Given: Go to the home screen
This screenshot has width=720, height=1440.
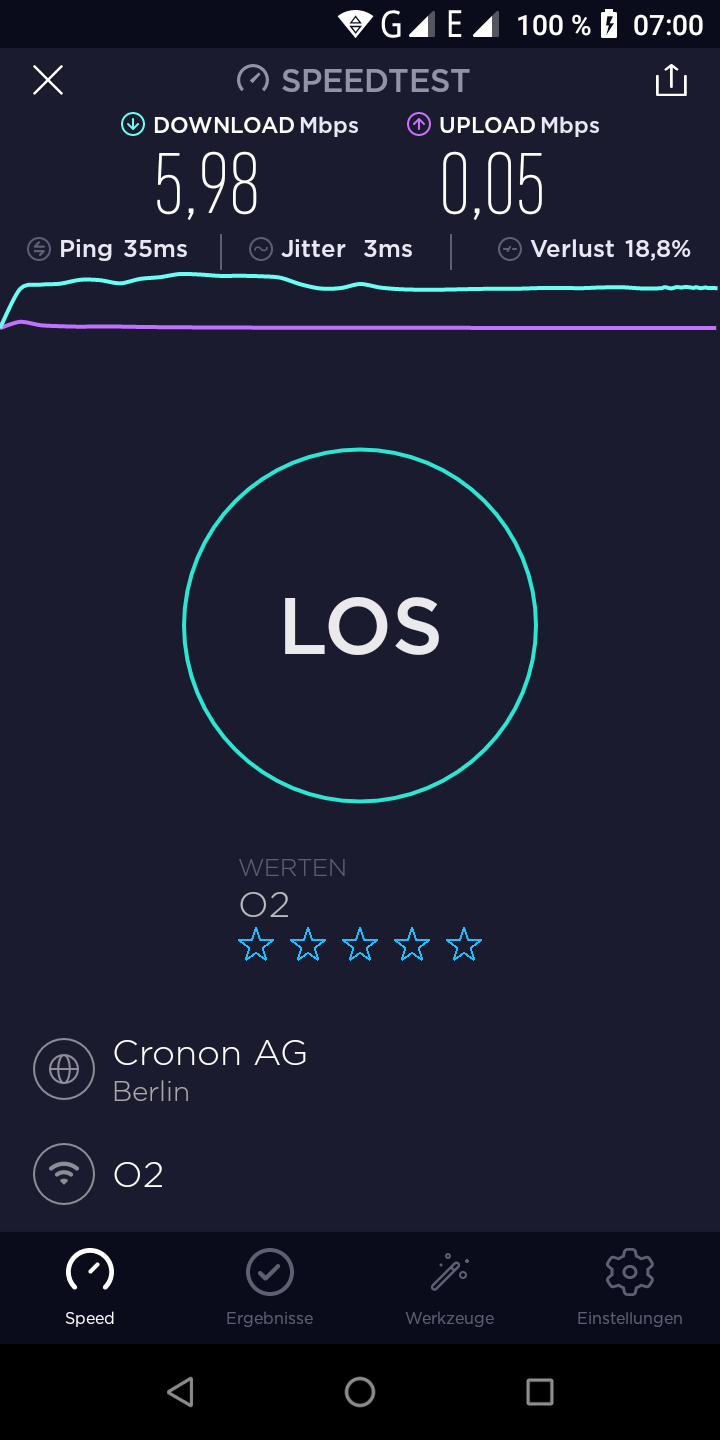Looking at the screenshot, I should pos(360,1392).
